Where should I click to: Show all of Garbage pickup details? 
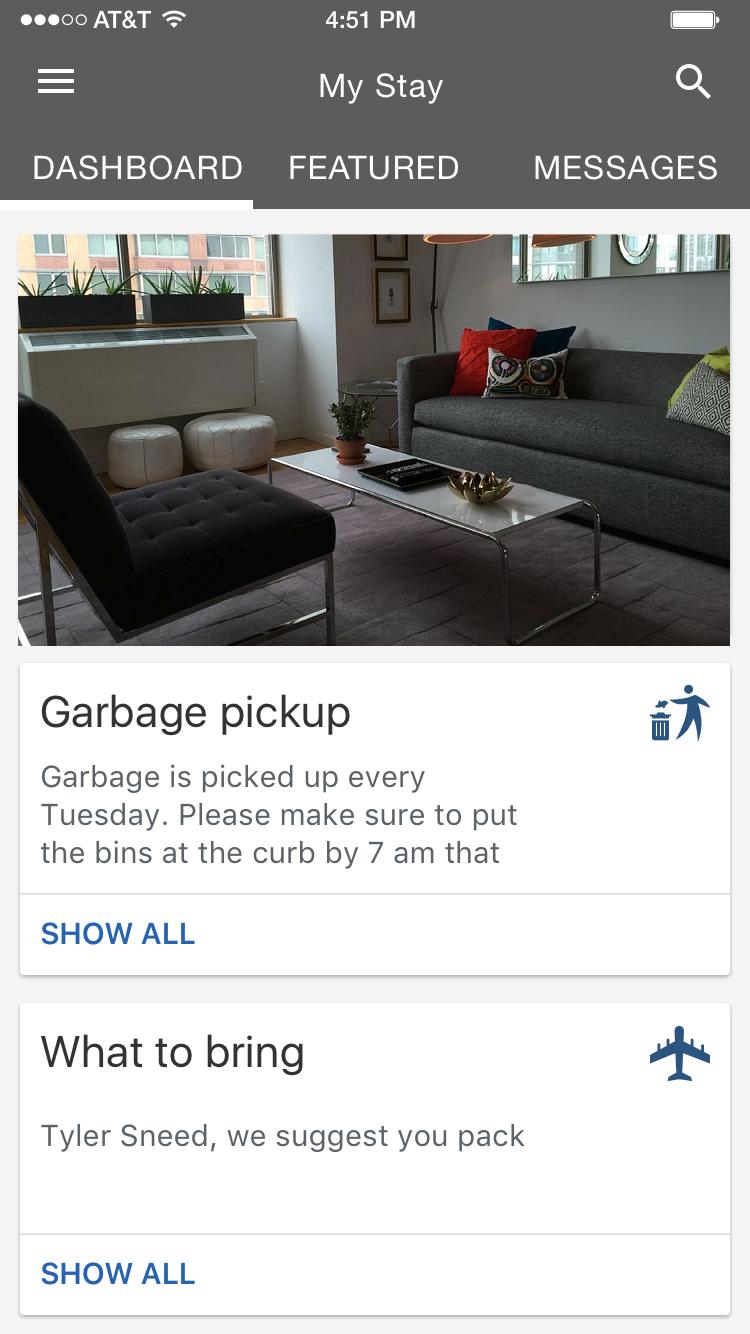point(118,934)
